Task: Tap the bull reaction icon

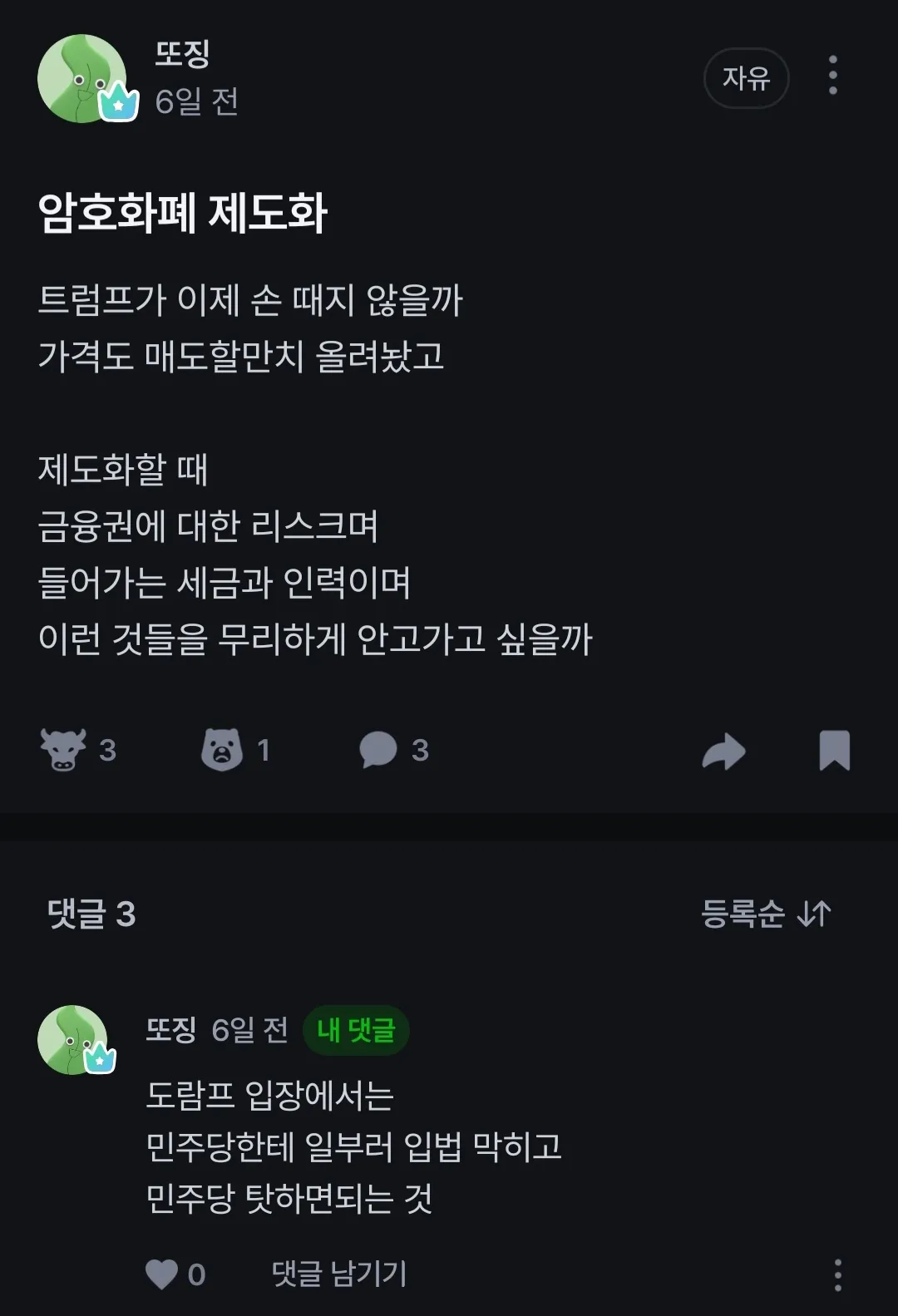Action: click(63, 750)
